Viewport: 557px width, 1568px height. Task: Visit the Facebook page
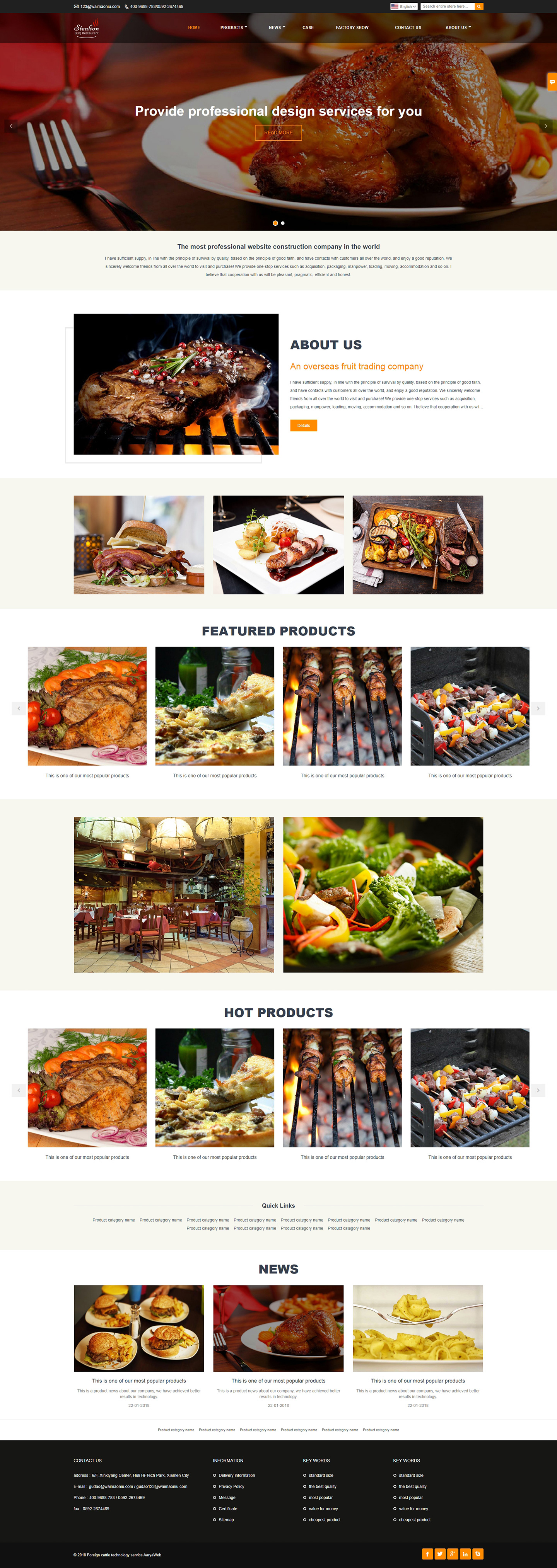(427, 1553)
